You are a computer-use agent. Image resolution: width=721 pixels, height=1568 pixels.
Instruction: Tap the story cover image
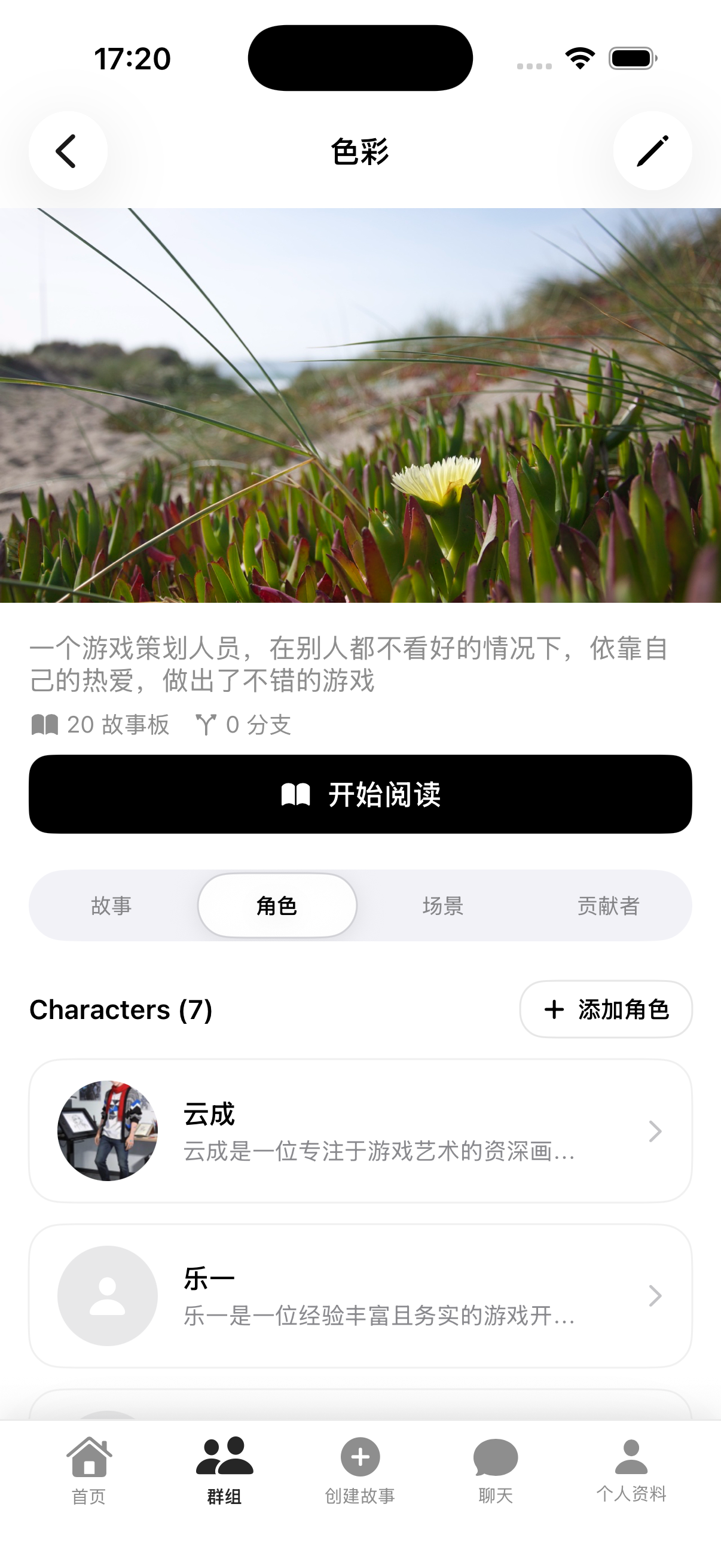pyautogui.click(x=360, y=405)
